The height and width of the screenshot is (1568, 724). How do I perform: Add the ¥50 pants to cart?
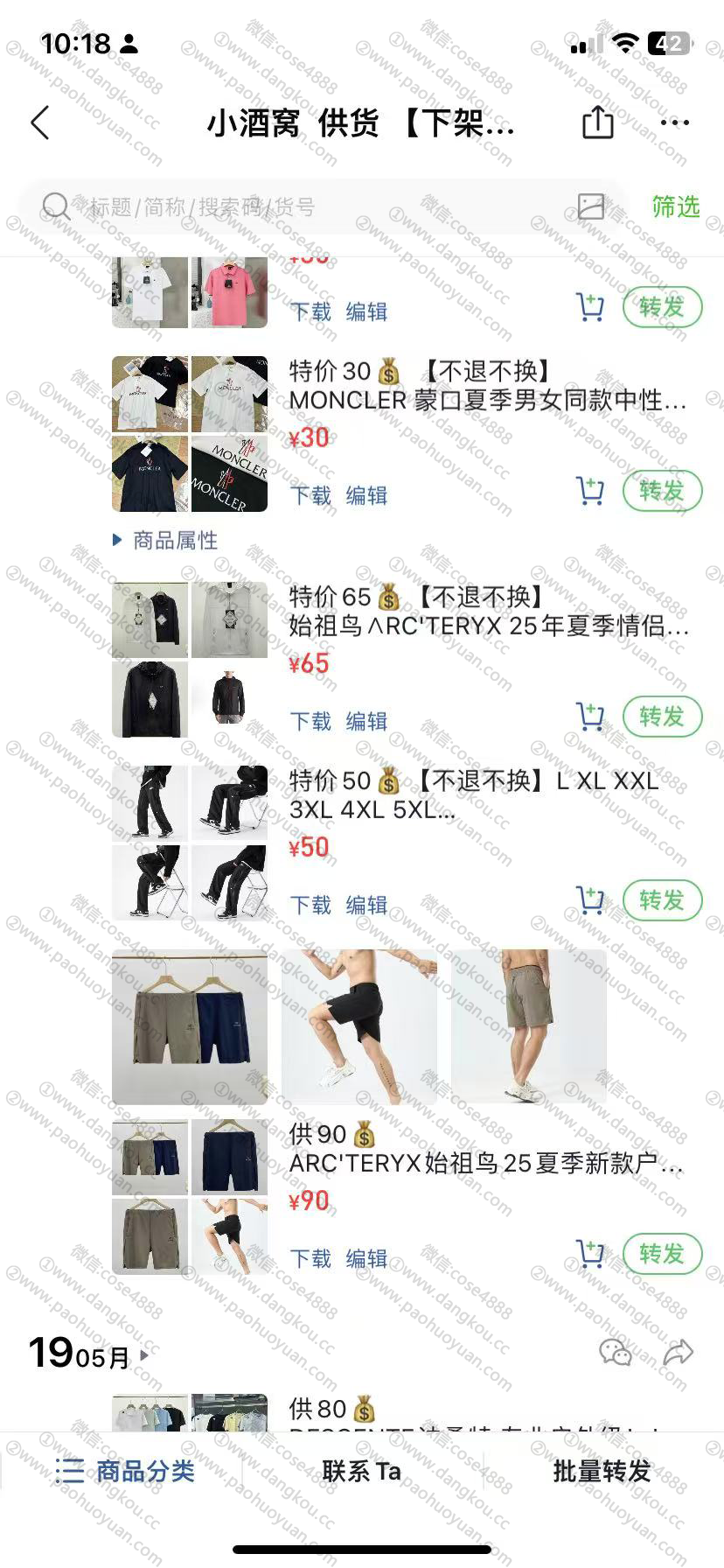pos(590,900)
